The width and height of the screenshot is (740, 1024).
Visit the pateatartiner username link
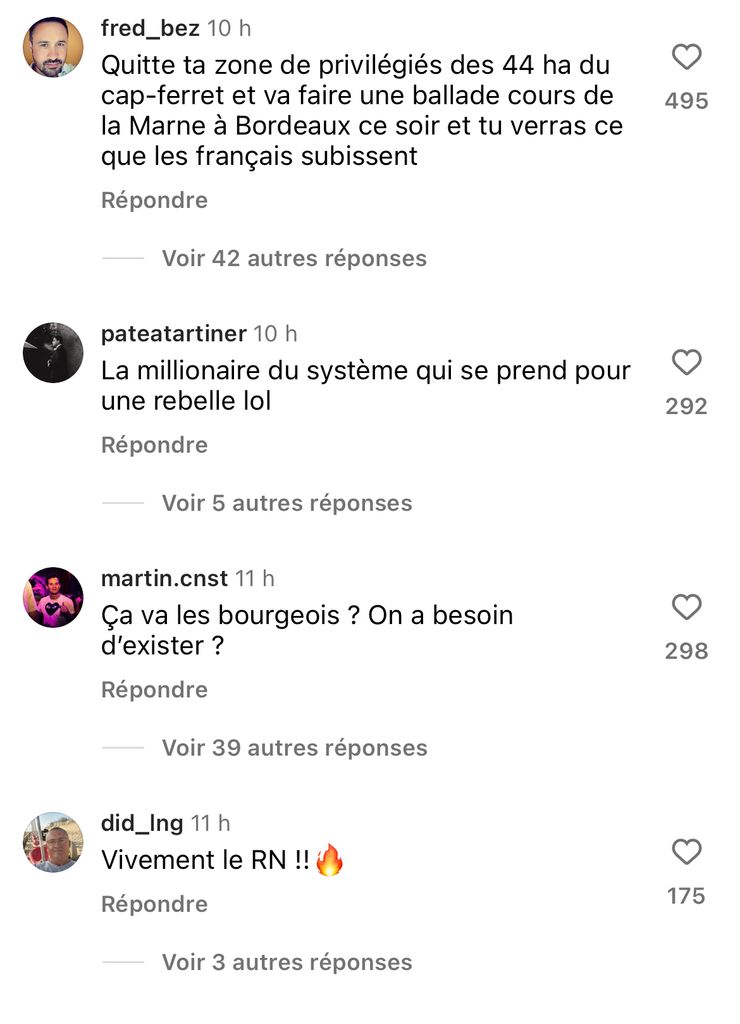point(174,334)
